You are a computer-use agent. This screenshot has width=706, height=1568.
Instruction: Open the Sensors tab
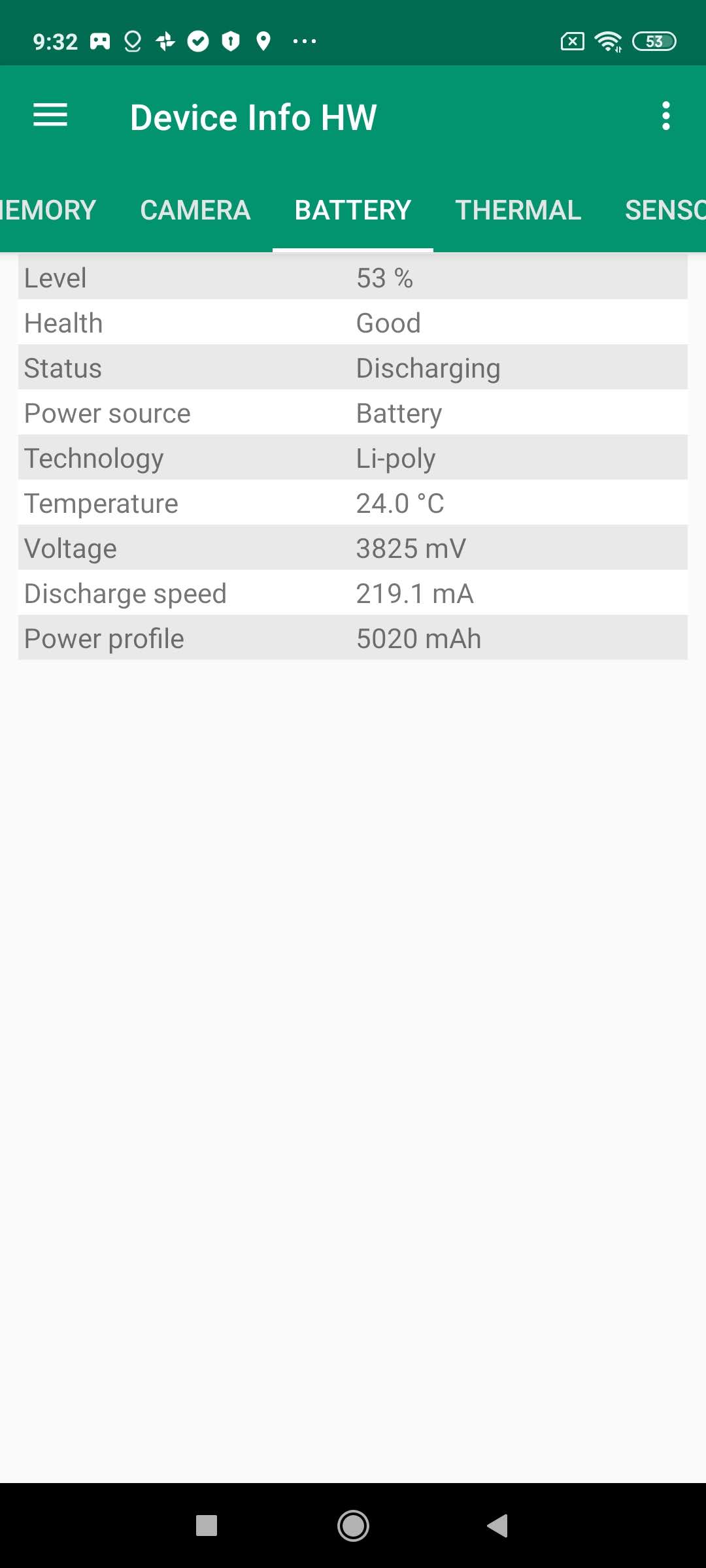[x=664, y=210]
